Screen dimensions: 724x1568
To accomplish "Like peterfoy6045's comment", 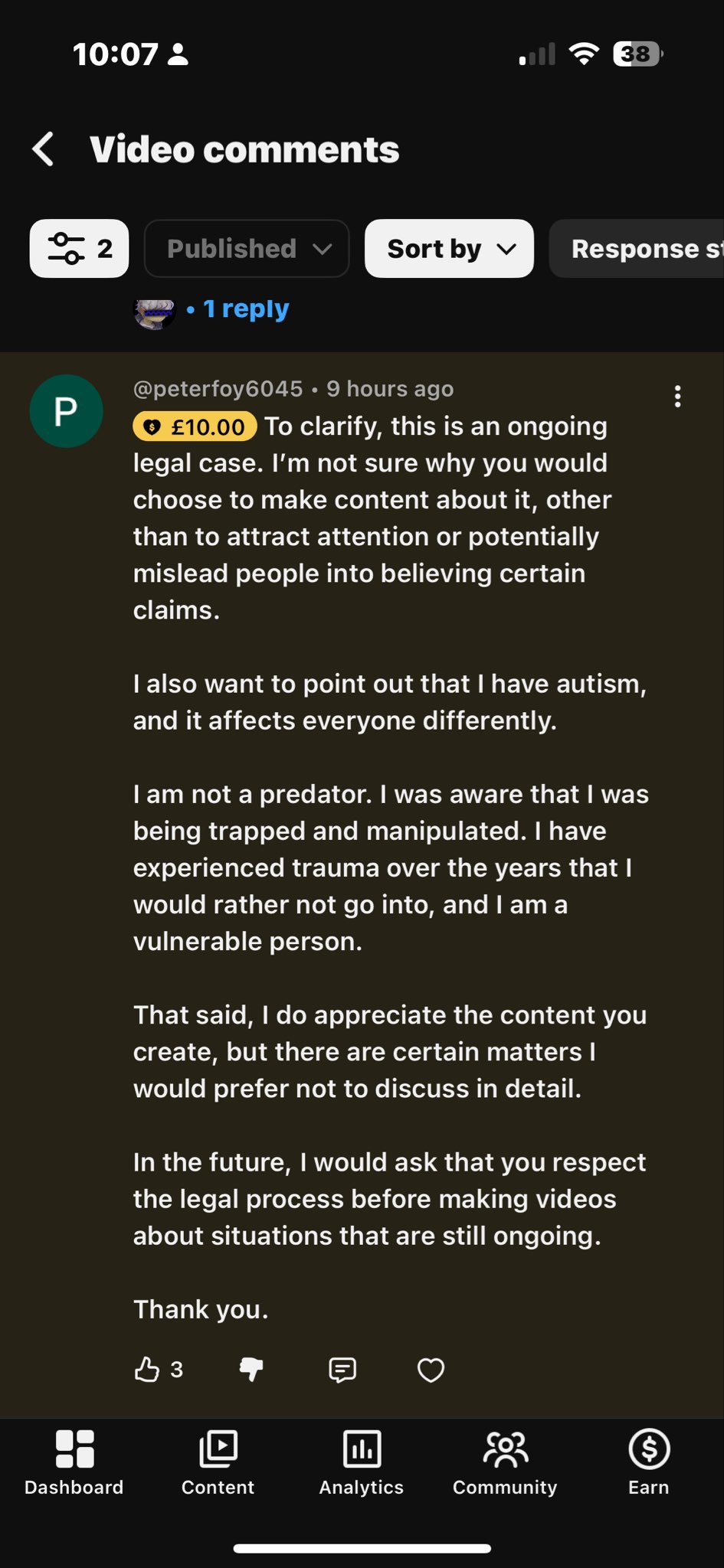I will pyautogui.click(x=147, y=1369).
